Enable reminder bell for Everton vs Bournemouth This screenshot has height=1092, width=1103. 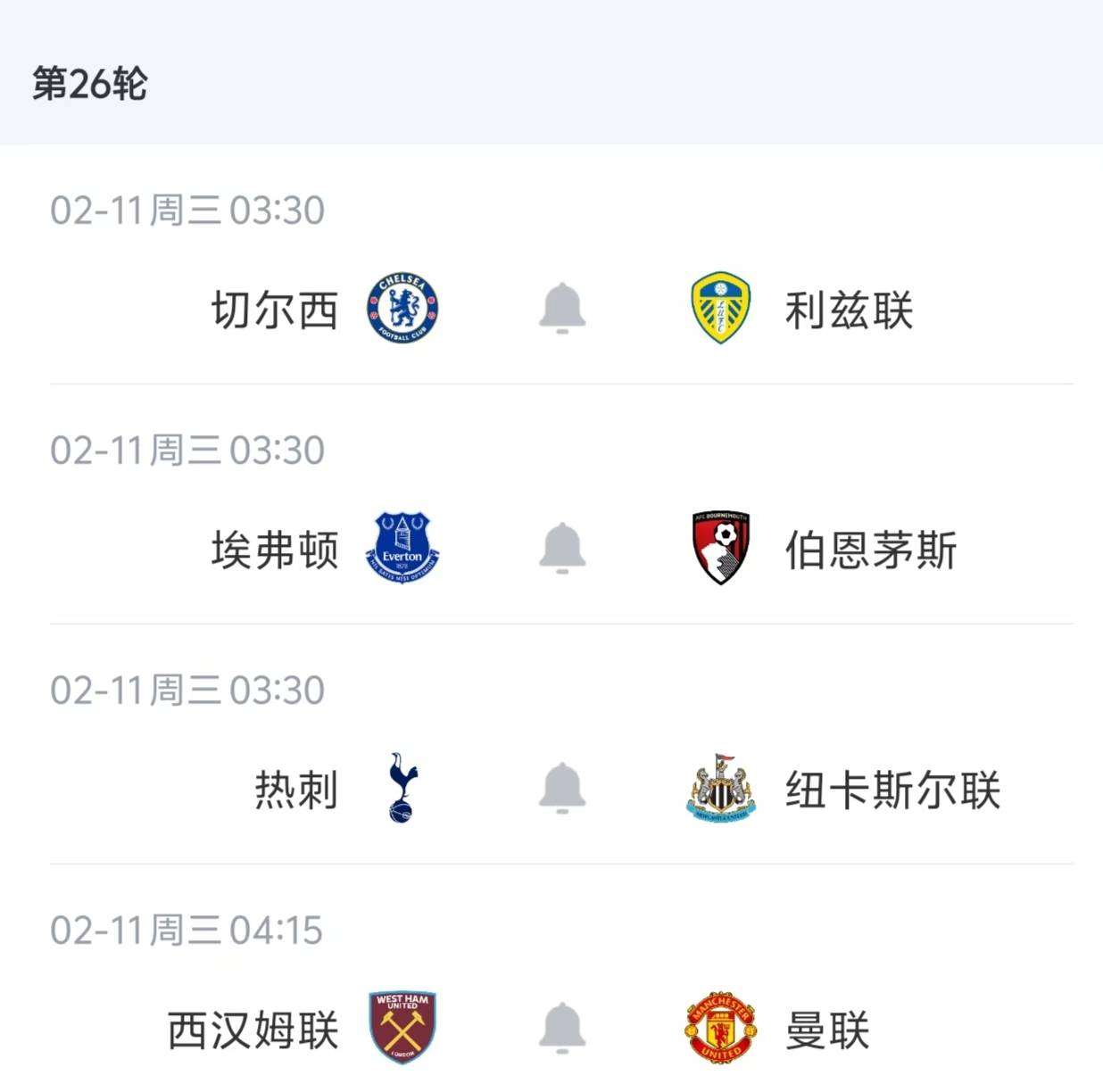point(562,548)
